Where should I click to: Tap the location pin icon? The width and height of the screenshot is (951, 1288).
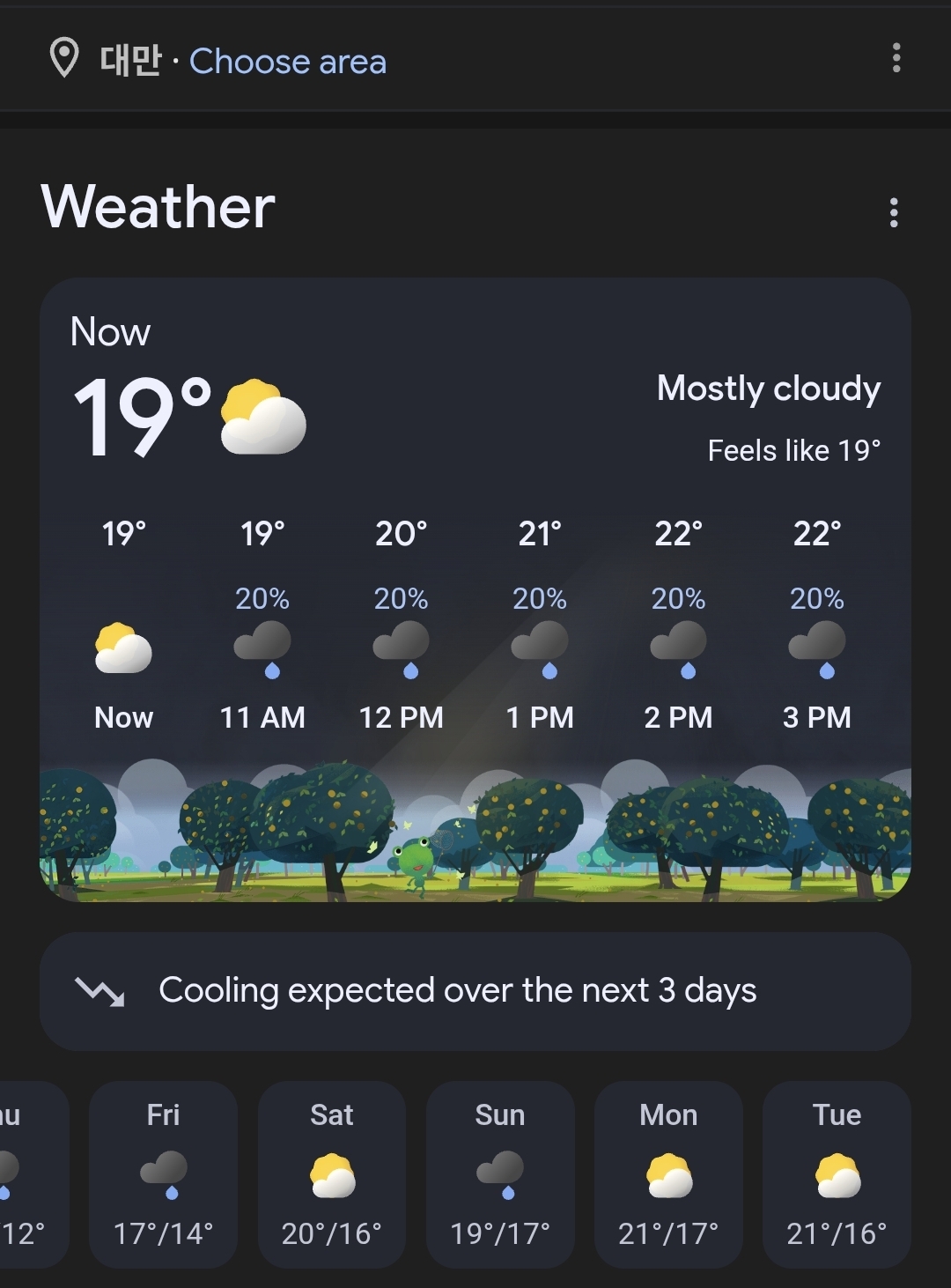pyautogui.click(x=63, y=59)
